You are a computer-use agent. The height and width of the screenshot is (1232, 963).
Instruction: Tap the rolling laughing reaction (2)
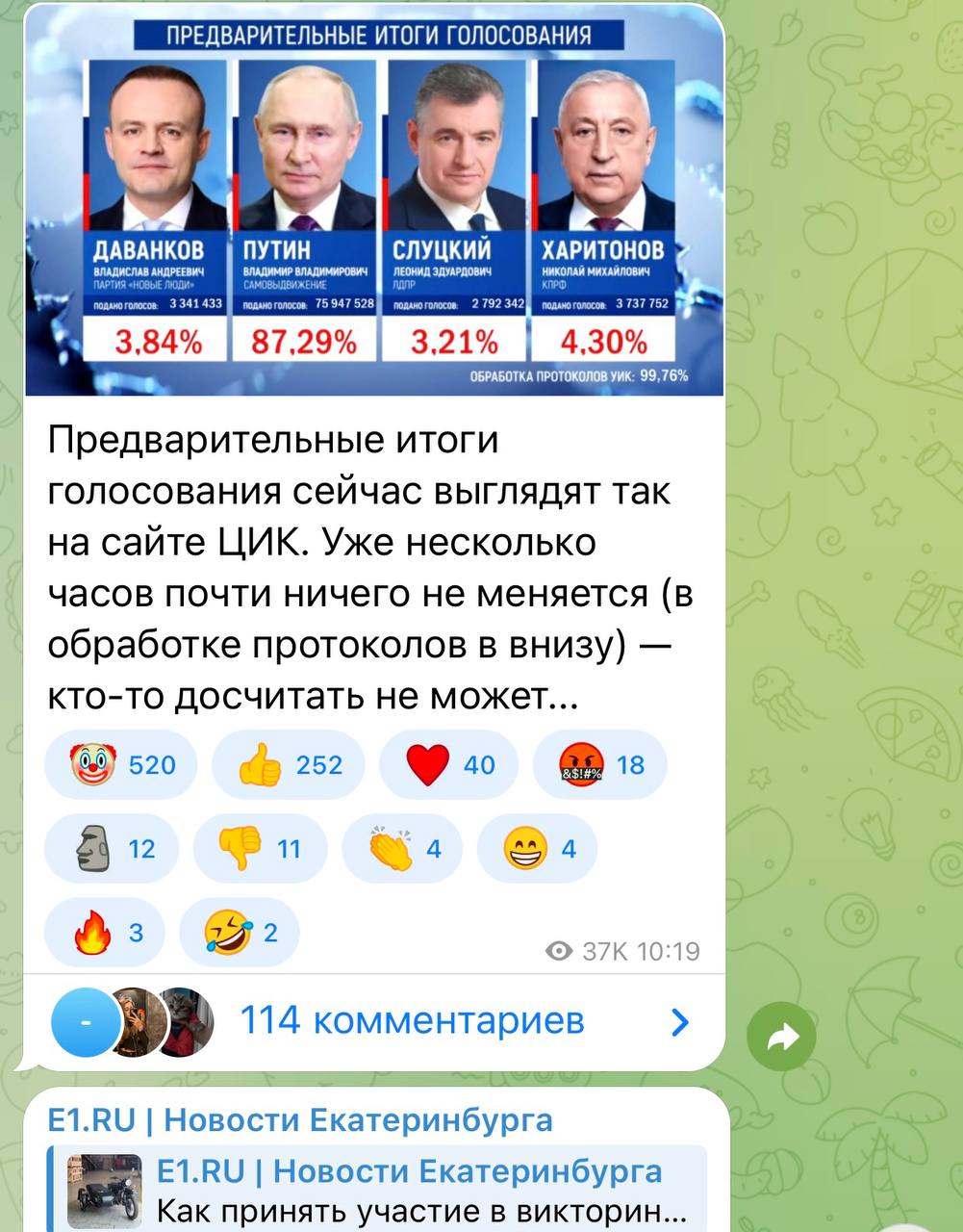[240, 933]
